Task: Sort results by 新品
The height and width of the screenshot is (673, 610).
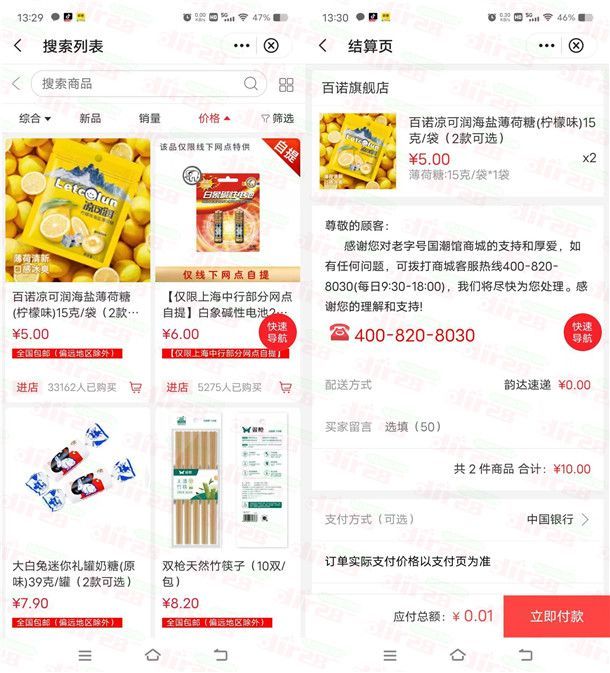Action: point(90,118)
